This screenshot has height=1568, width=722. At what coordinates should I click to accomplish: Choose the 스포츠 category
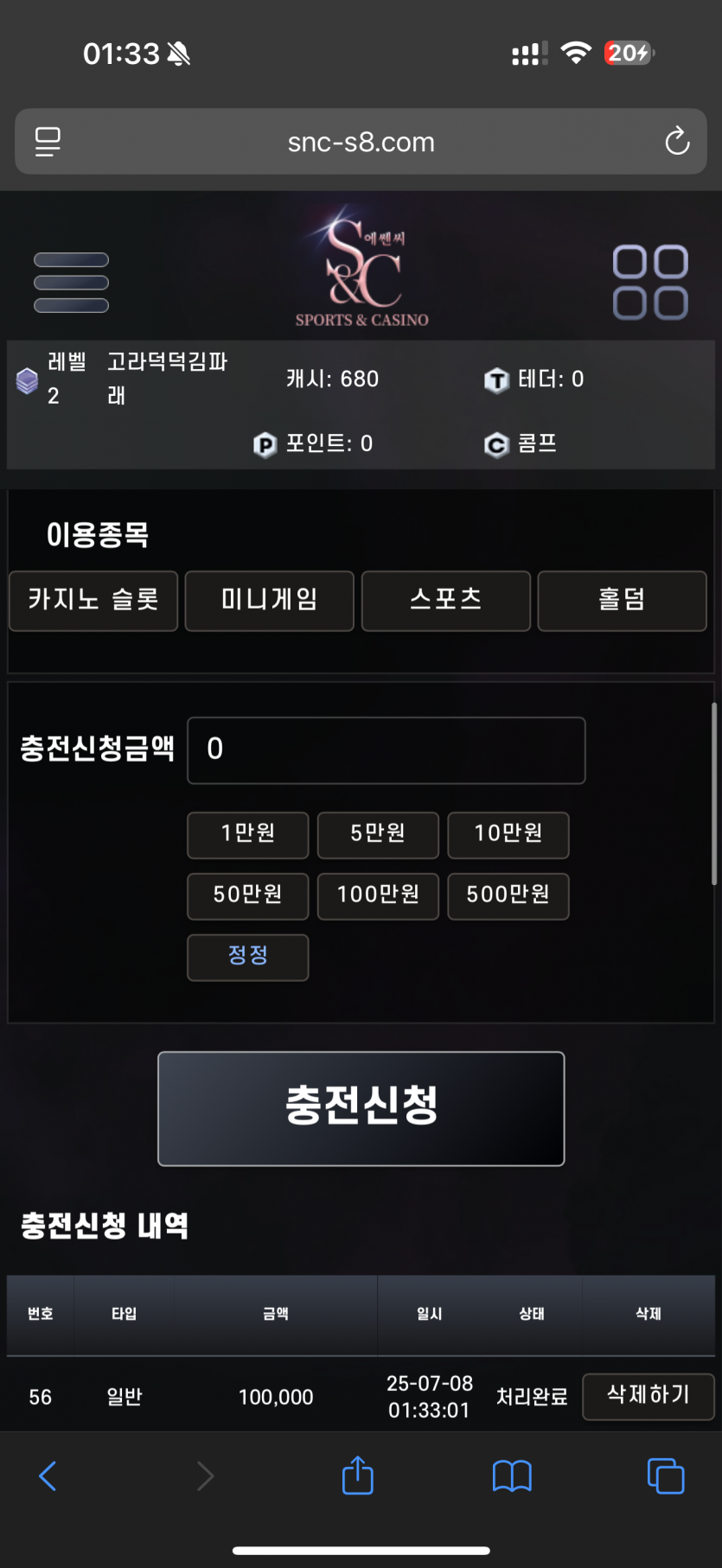pos(446,601)
